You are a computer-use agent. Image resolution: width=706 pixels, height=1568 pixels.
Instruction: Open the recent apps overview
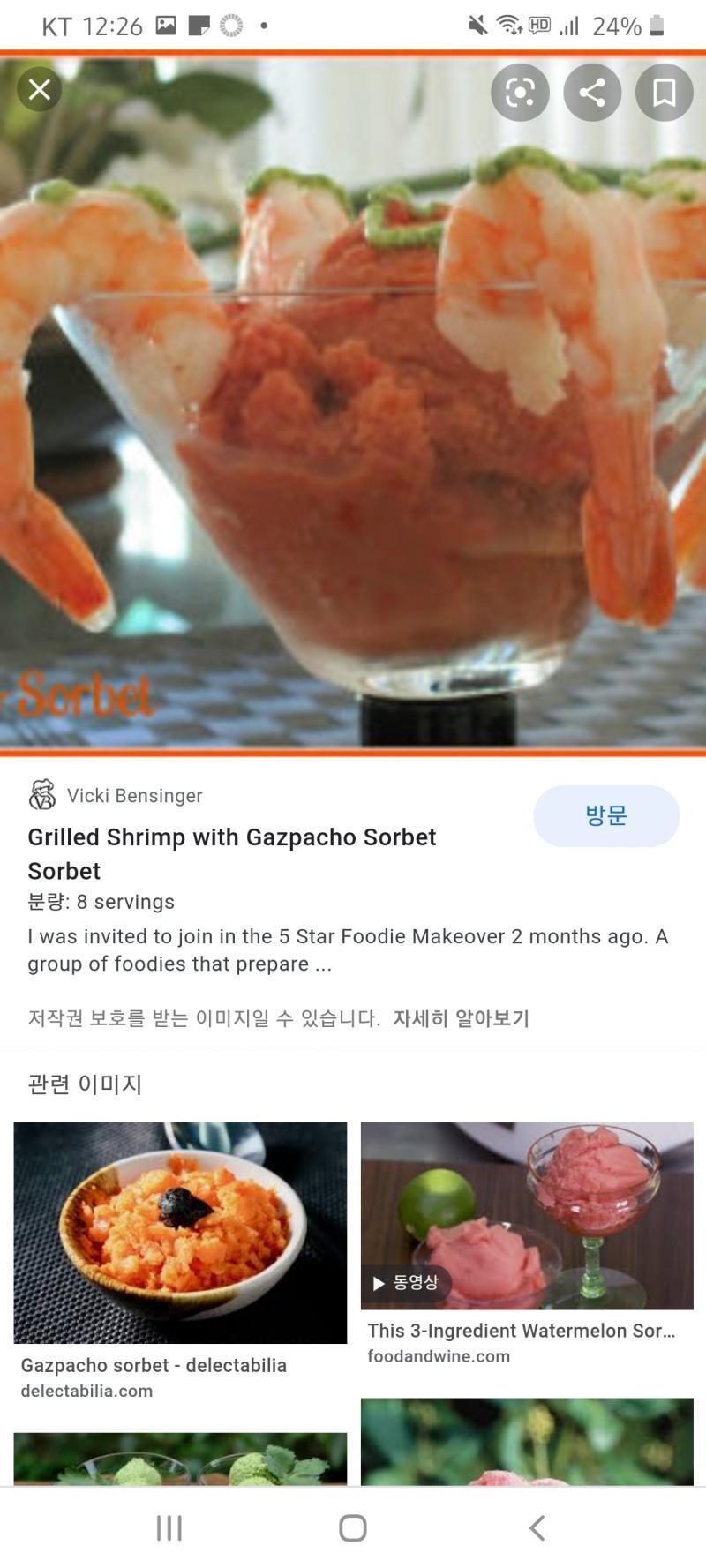pyautogui.click(x=169, y=1527)
